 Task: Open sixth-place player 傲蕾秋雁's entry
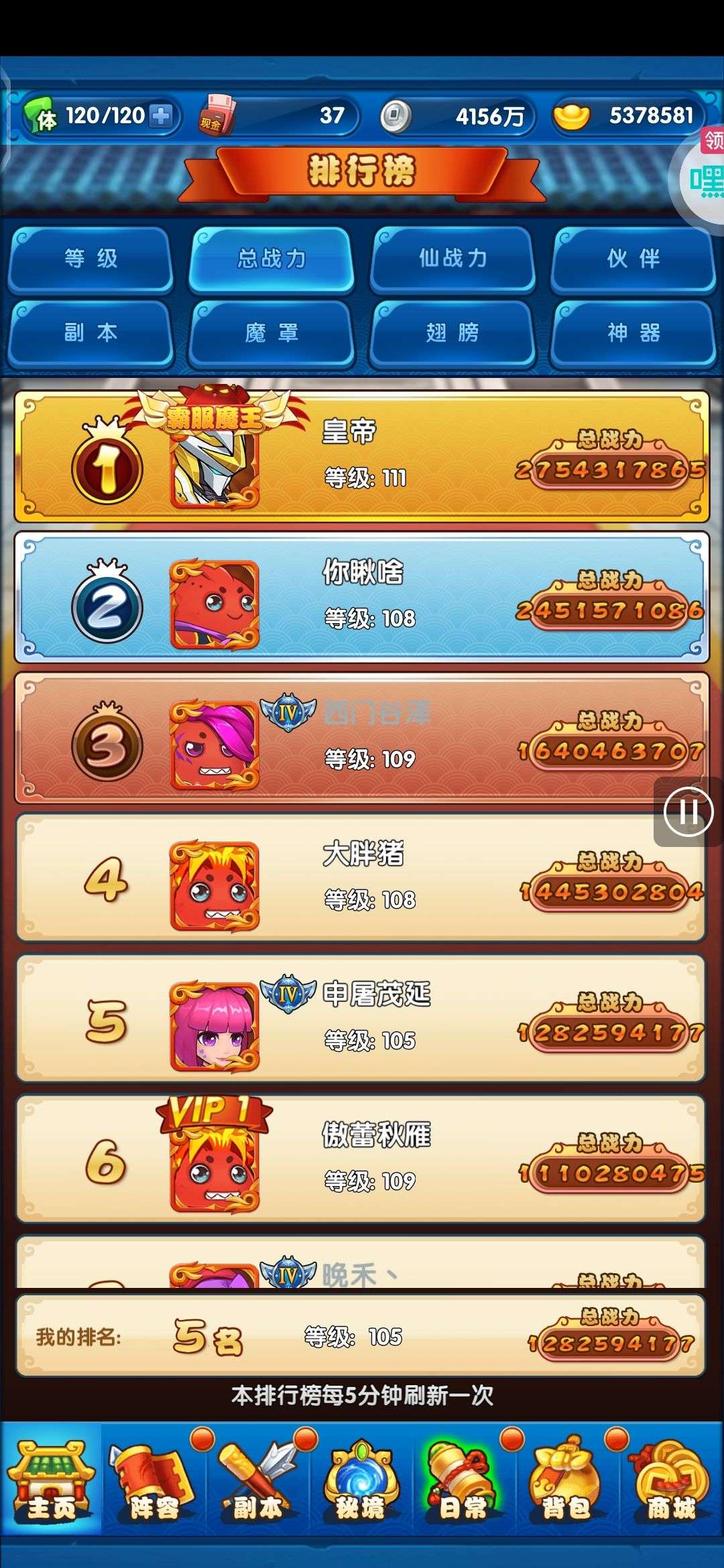click(x=362, y=1159)
